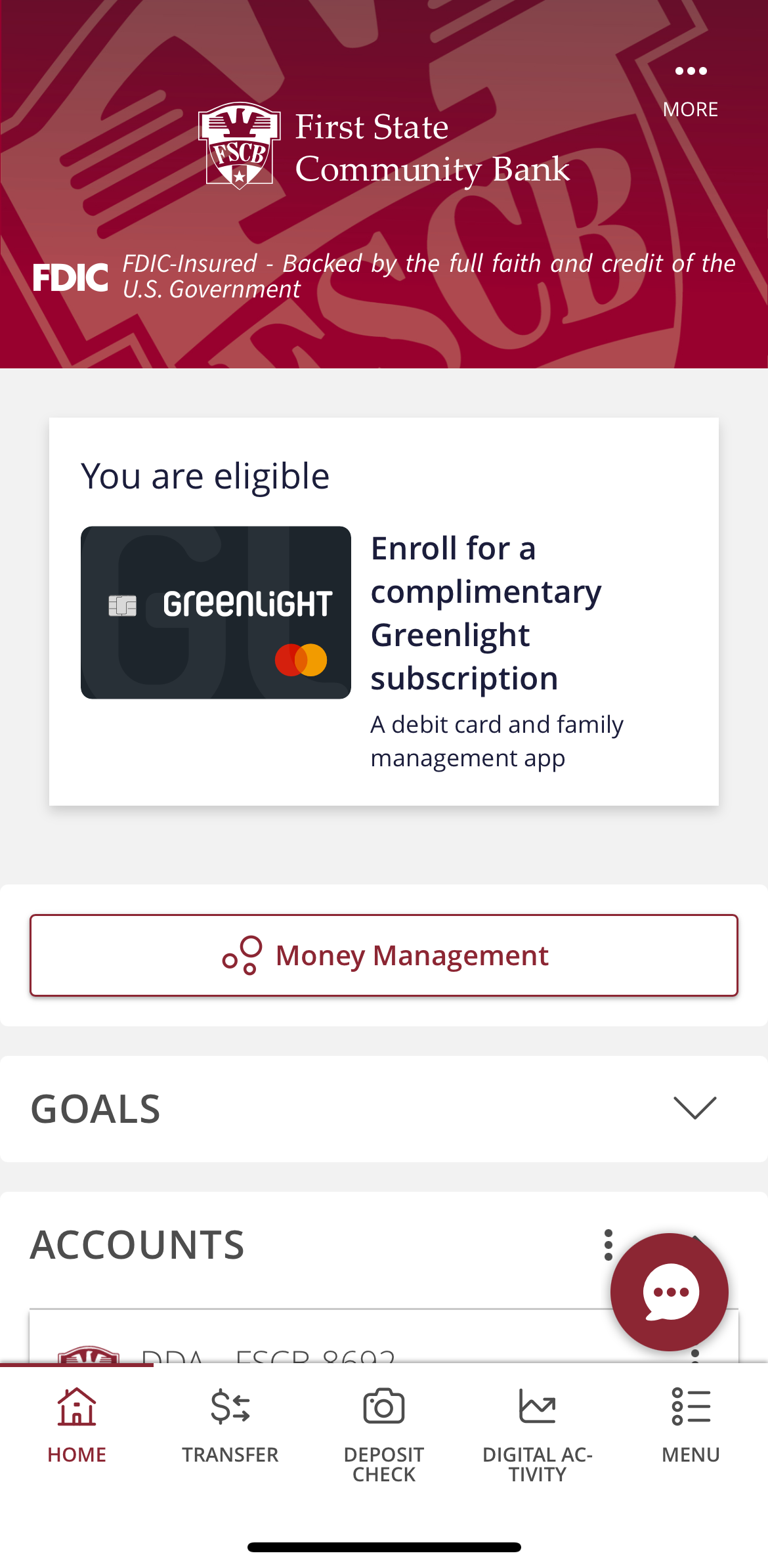768x1568 pixels.
Task: Select the DEPOSIT CHECK tab
Action: click(384, 1433)
